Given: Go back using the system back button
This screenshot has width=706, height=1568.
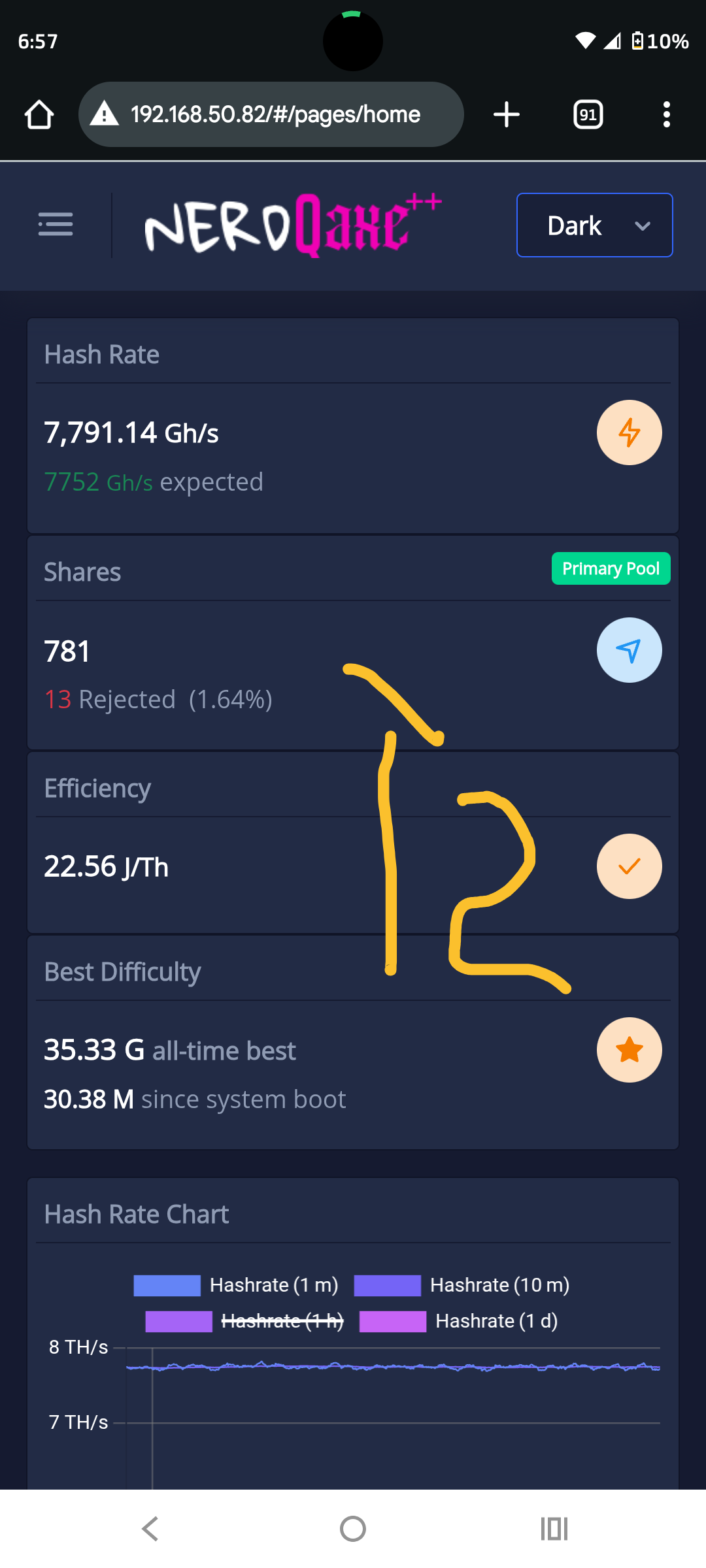Looking at the screenshot, I should [x=150, y=1529].
